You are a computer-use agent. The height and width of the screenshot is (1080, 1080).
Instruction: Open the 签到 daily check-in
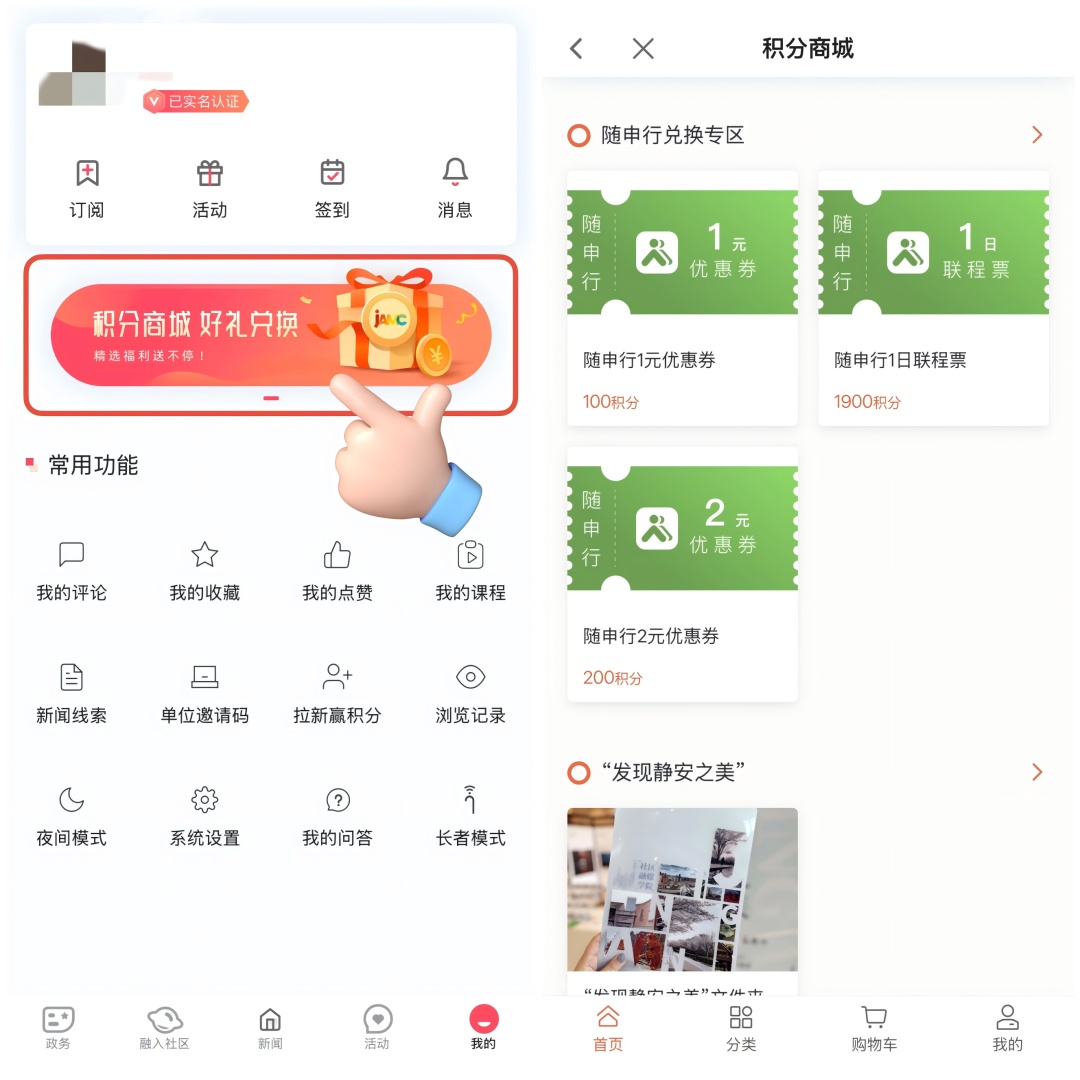click(x=332, y=188)
